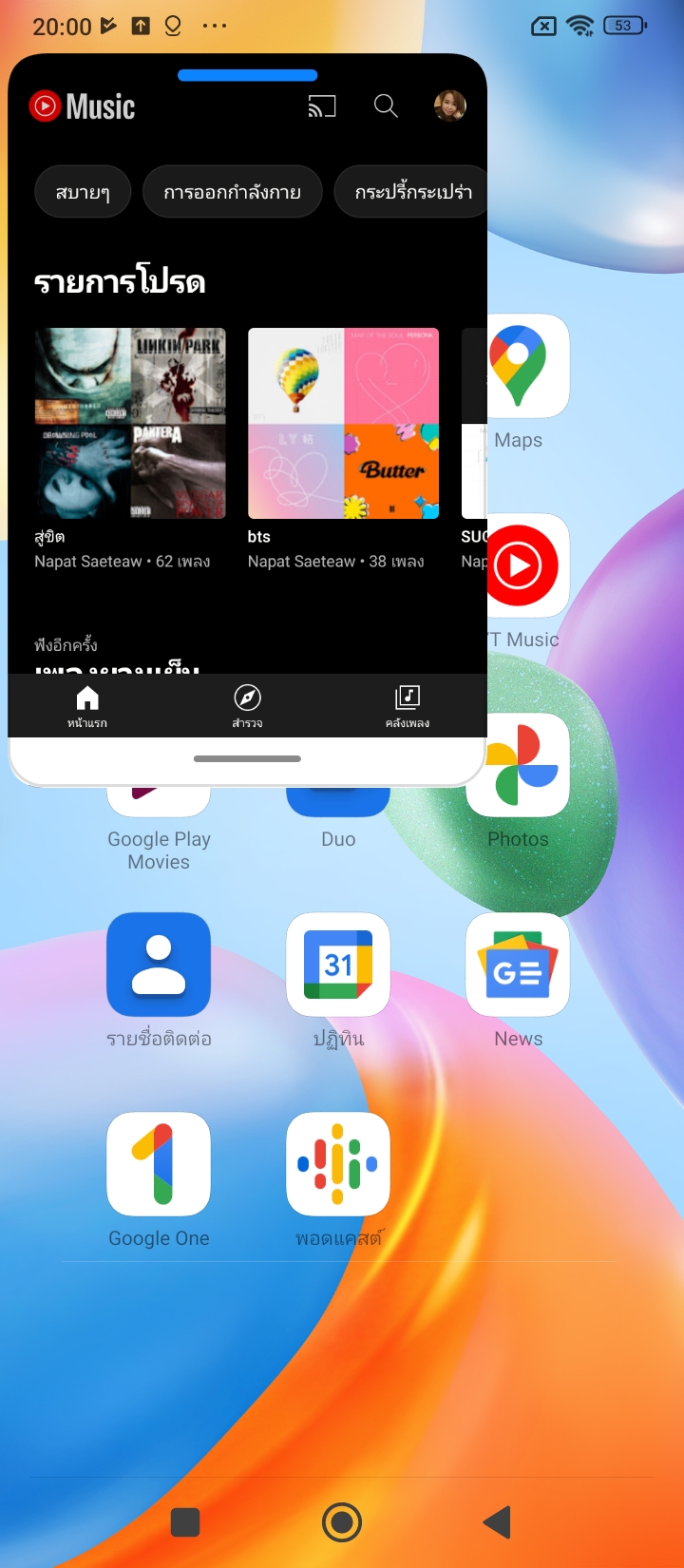Open the สู่ขิต playlist
This screenshot has width=684, height=1568.
[x=130, y=423]
